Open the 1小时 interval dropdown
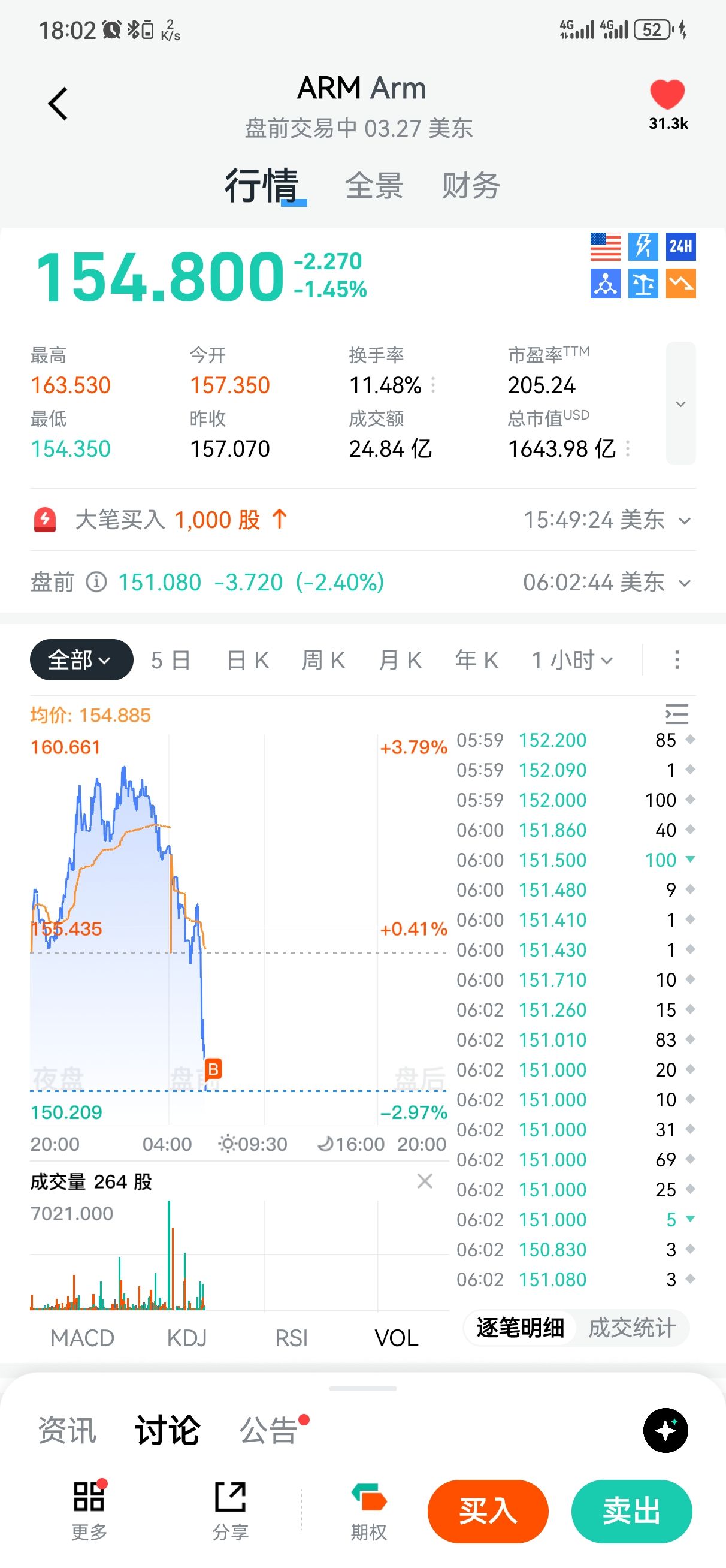The width and height of the screenshot is (726, 1568). tap(572, 660)
